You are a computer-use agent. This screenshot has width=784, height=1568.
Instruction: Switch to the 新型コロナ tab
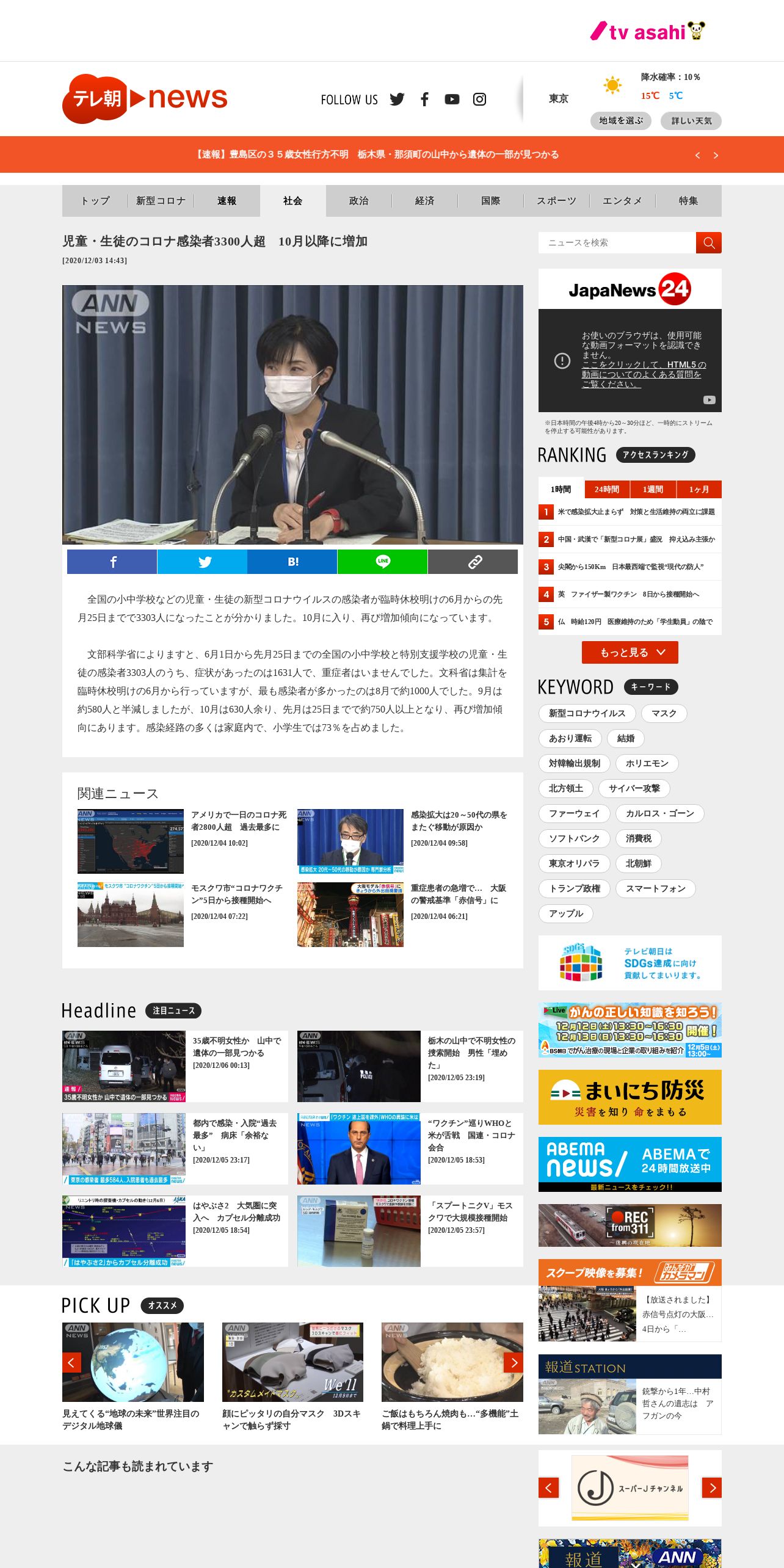[161, 201]
